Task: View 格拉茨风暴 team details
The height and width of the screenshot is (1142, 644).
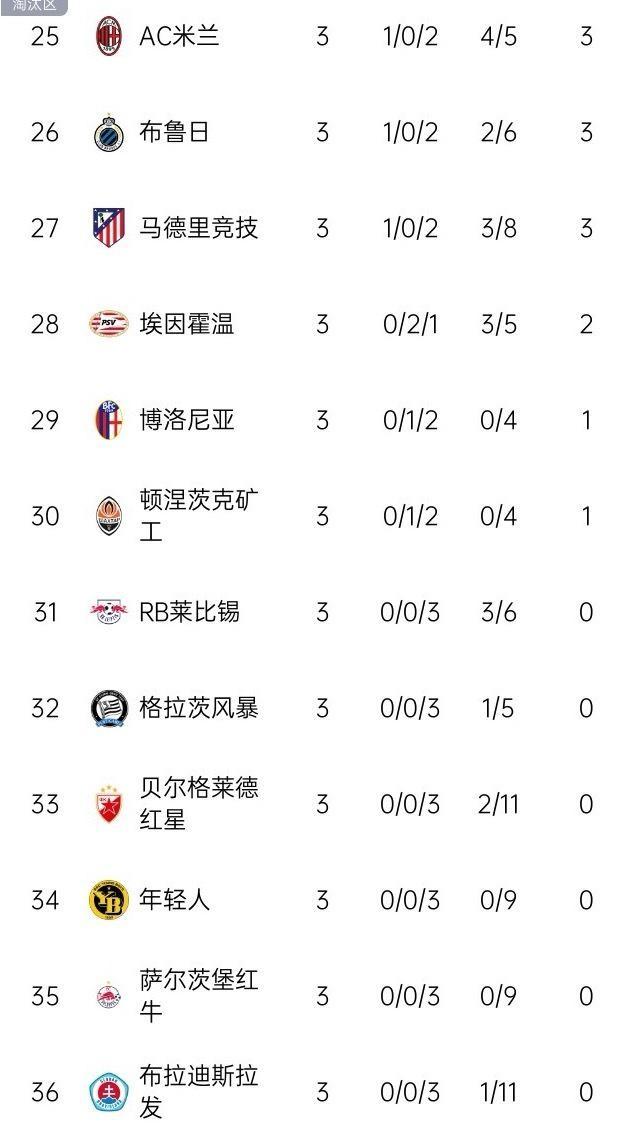Action: pyautogui.click(x=198, y=708)
